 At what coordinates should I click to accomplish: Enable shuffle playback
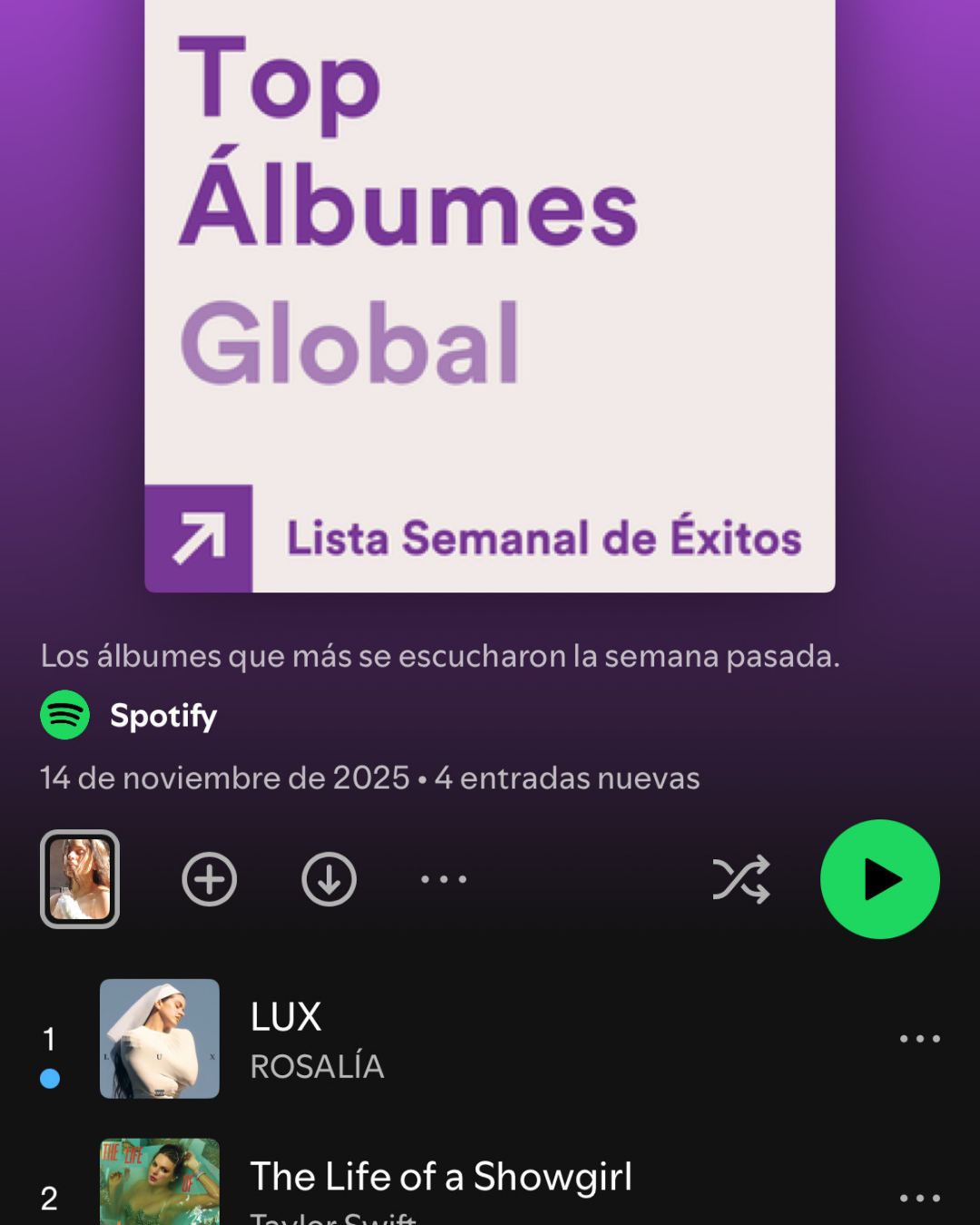741,879
